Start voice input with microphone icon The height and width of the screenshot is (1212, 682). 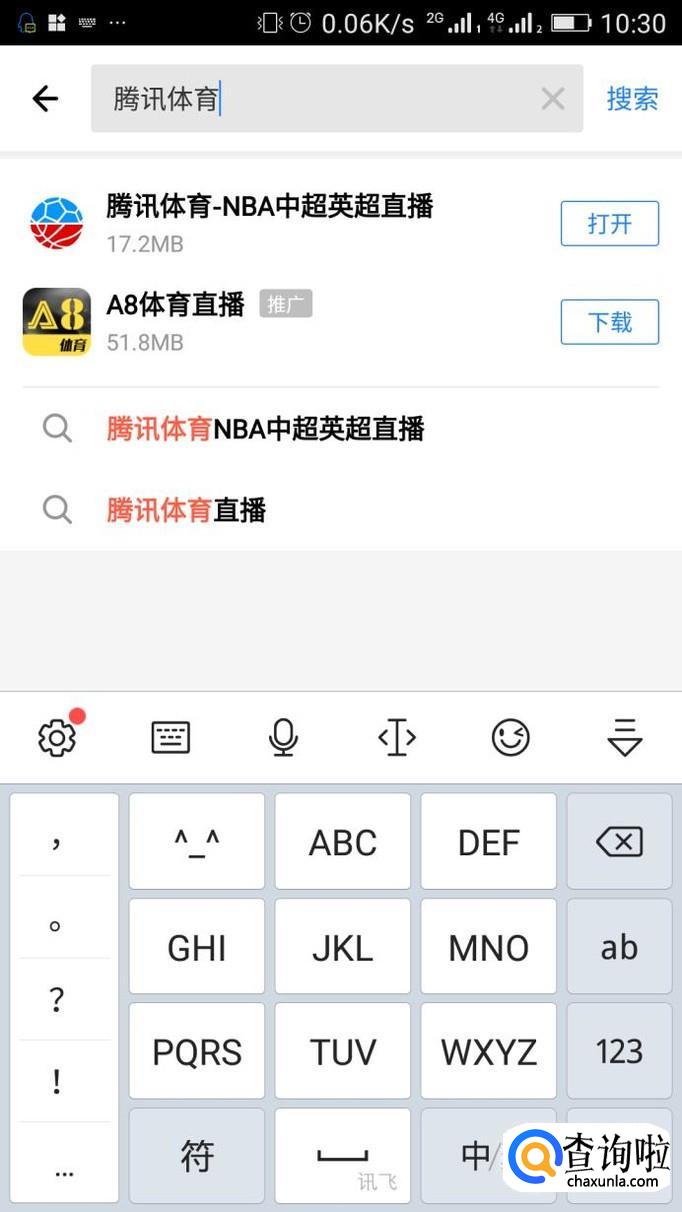(x=283, y=737)
